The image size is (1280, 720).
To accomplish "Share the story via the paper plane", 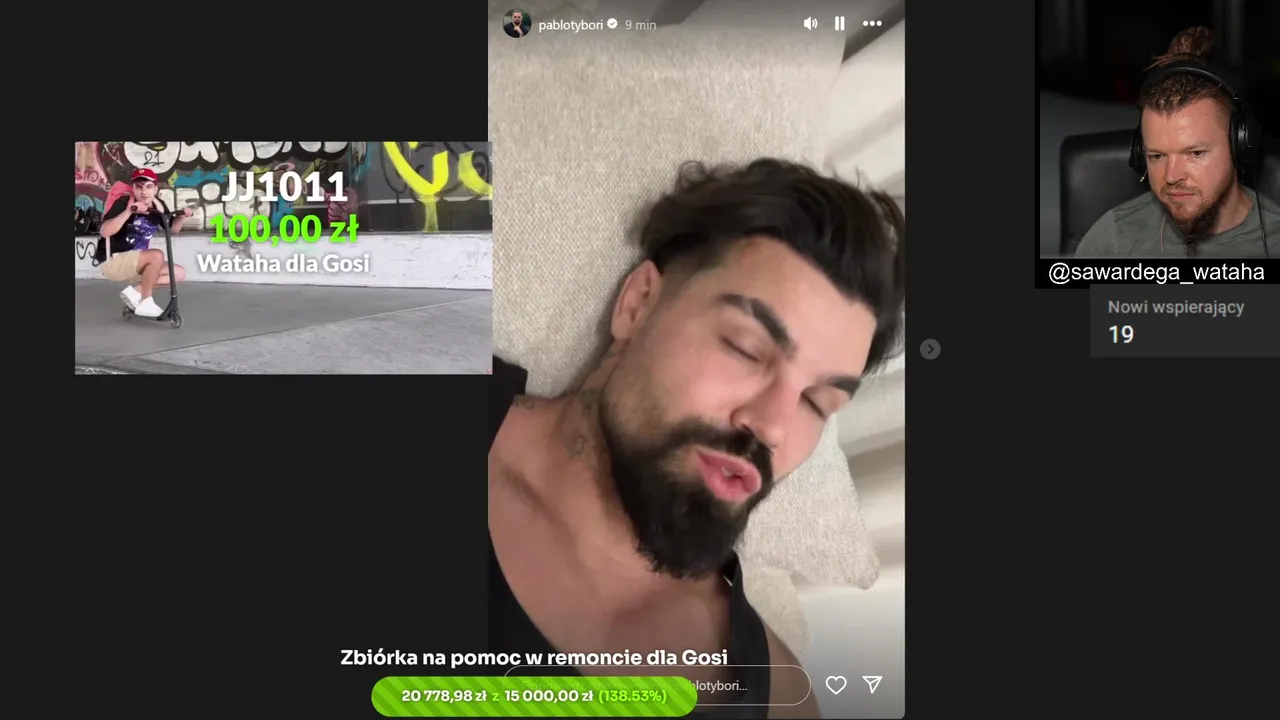I will click(x=872, y=685).
